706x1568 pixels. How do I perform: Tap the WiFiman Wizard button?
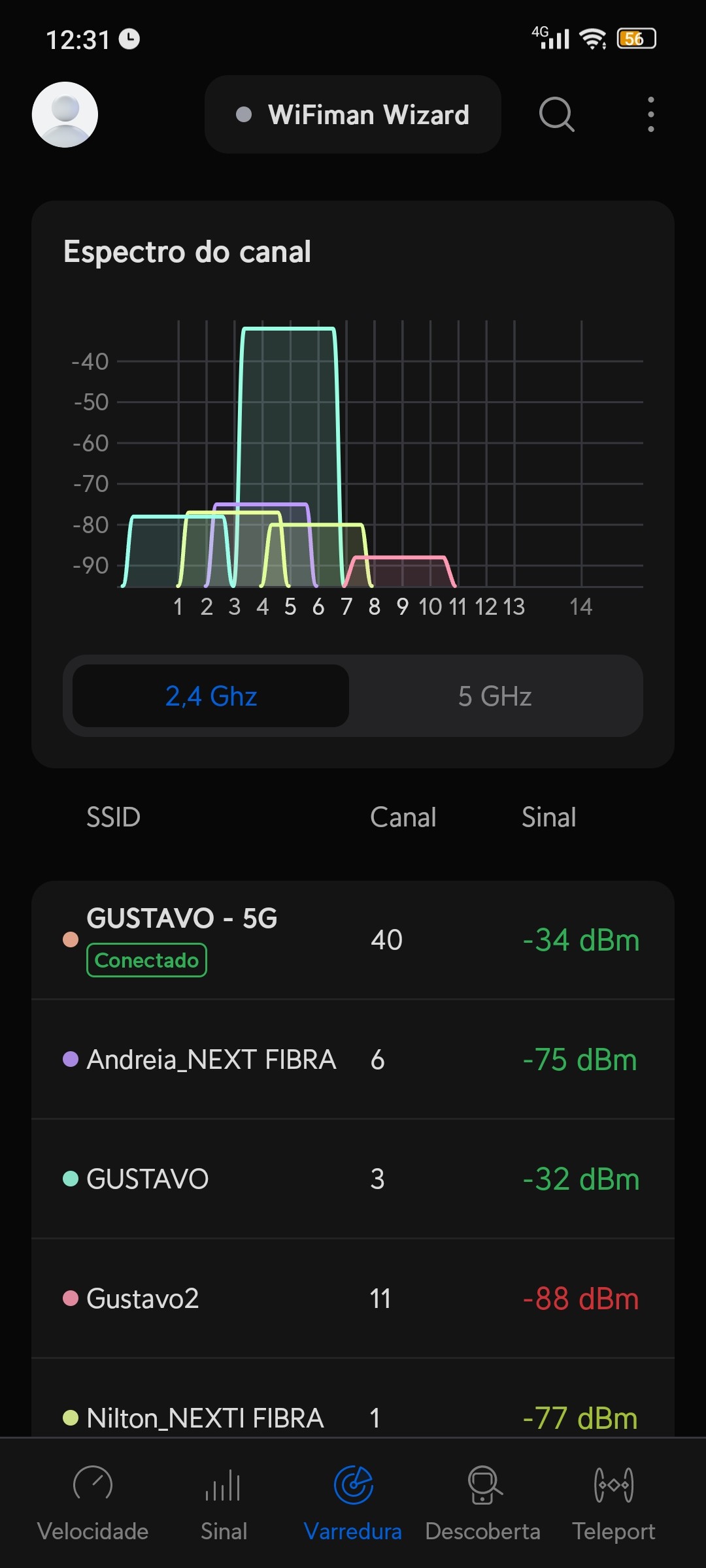(x=352, y=114)
